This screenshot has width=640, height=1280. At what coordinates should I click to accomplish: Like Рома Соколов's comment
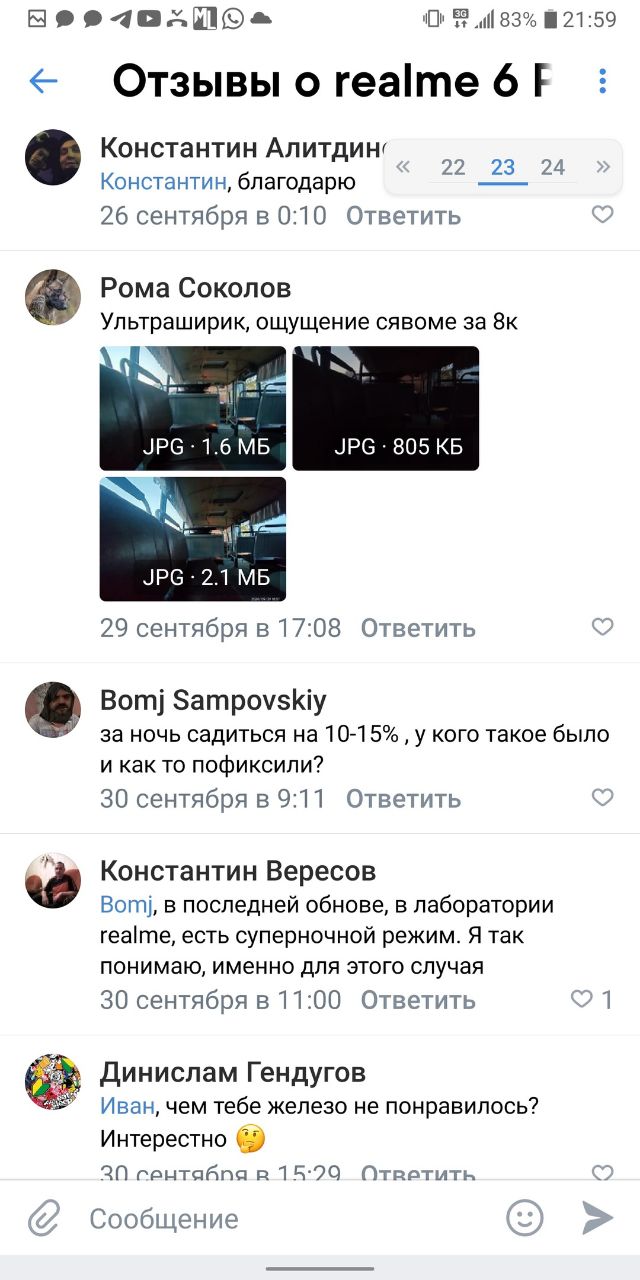[x=602, y=627]
